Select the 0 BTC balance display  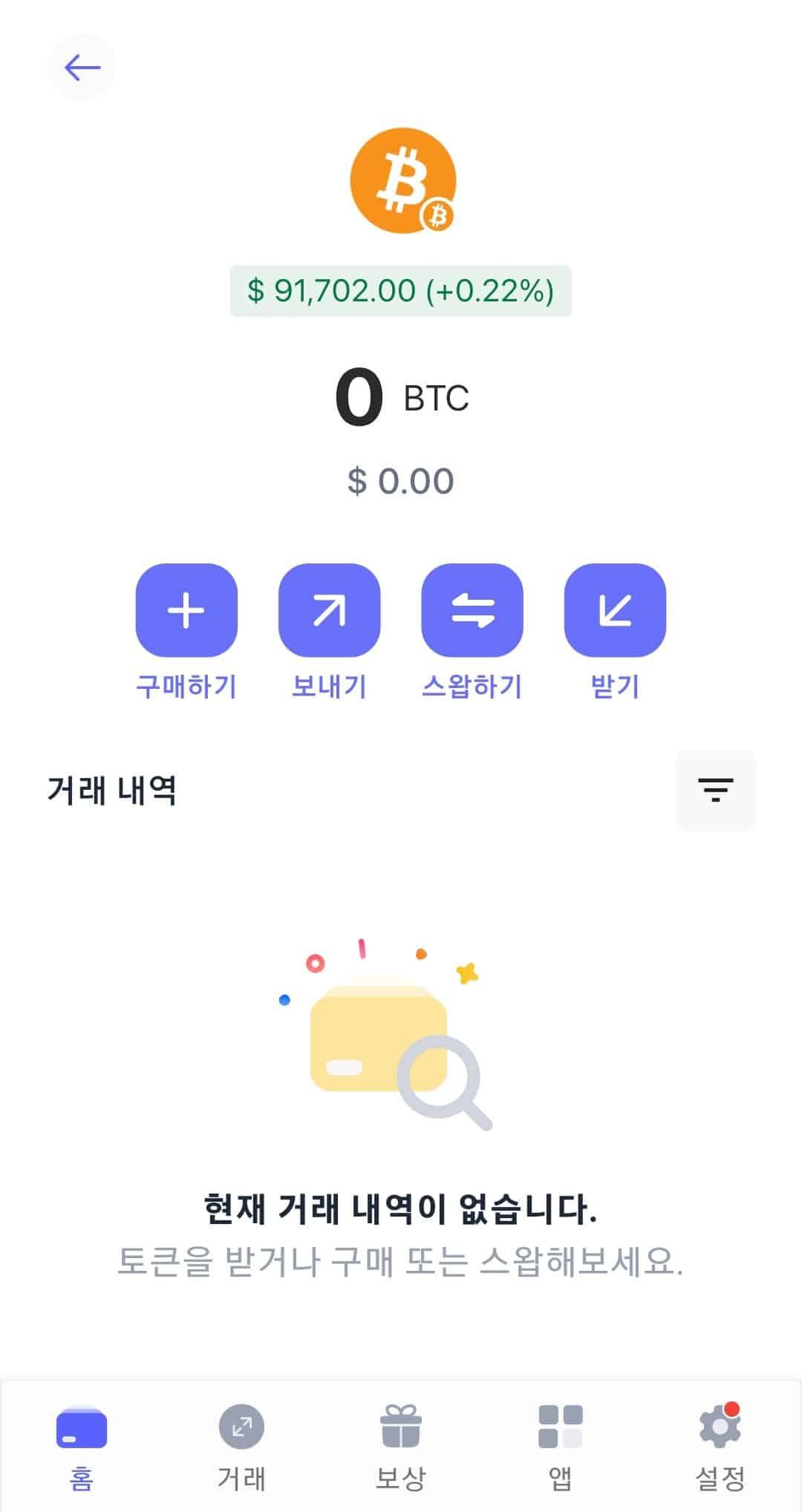(x=401, y=397)
